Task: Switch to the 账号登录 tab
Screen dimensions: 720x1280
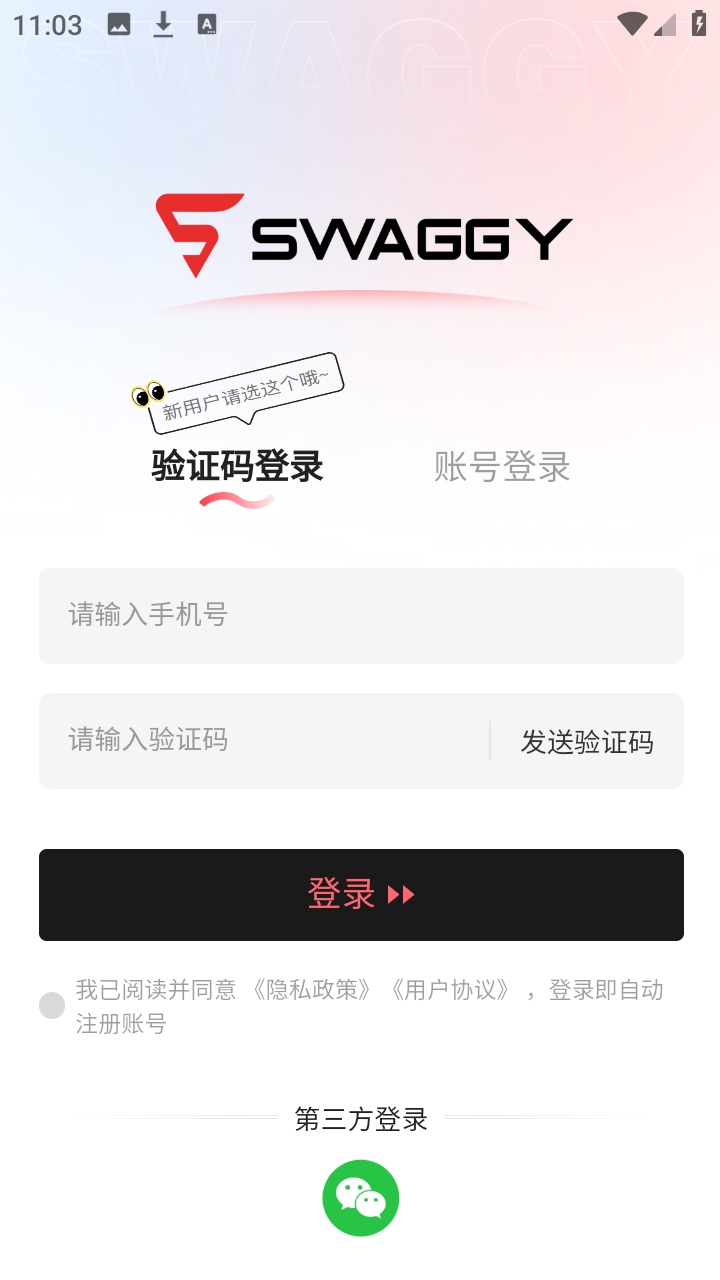Action: coord(502,467)
